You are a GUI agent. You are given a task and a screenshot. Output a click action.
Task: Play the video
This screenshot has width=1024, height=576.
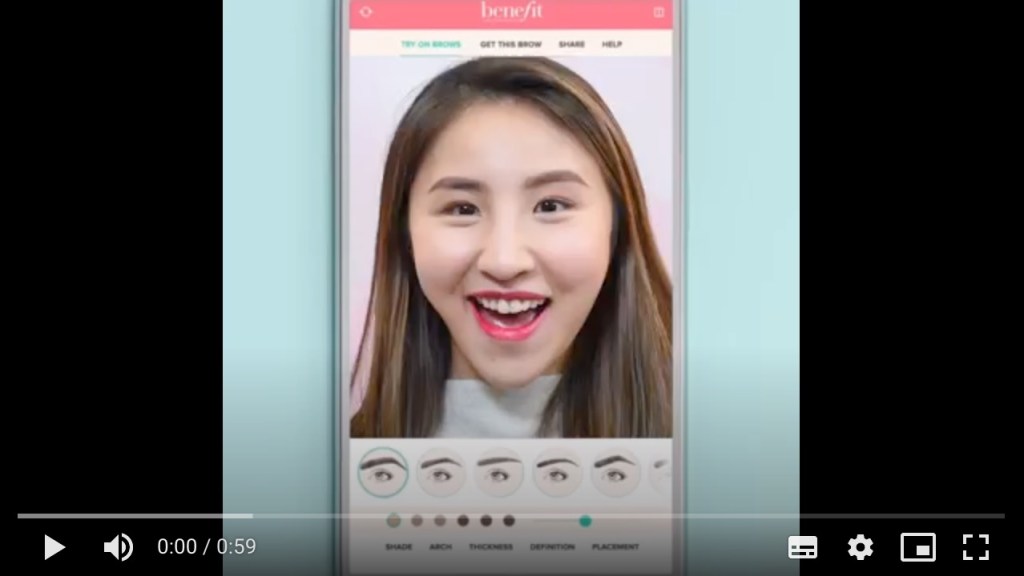[x=54, y=547]
